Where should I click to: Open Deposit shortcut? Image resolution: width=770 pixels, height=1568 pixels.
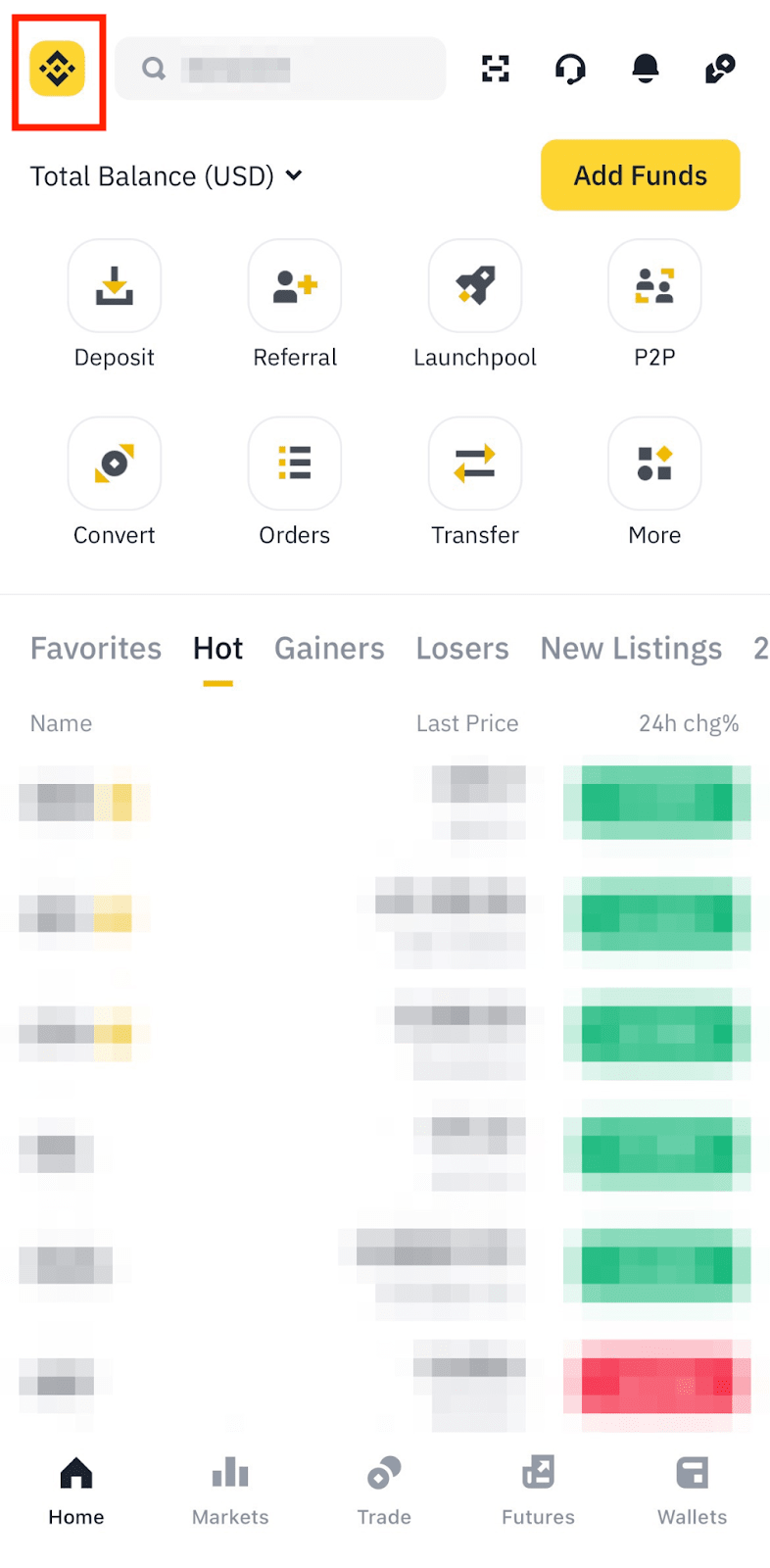115,286
